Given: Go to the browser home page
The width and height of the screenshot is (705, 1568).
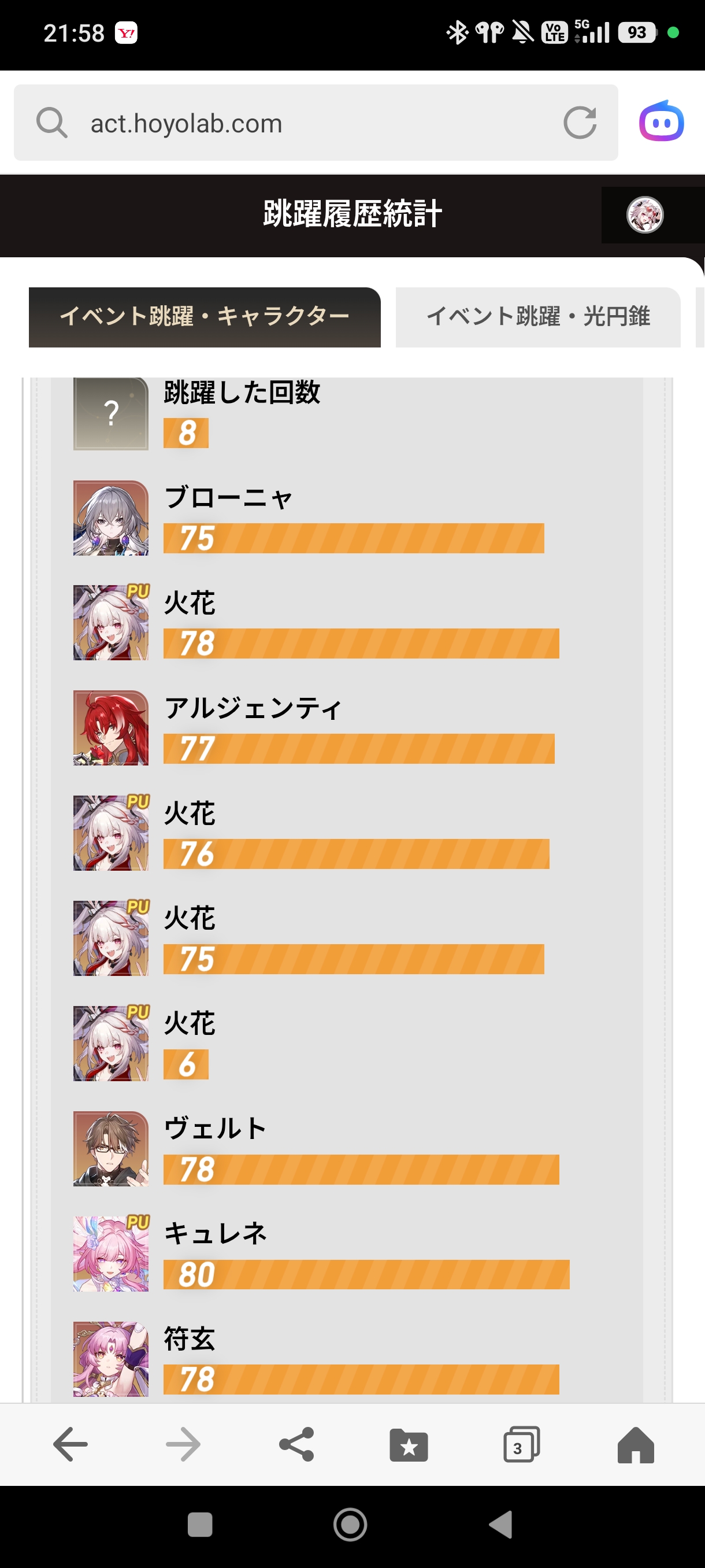Looking at the screenshot, I should click(636, 1444).
